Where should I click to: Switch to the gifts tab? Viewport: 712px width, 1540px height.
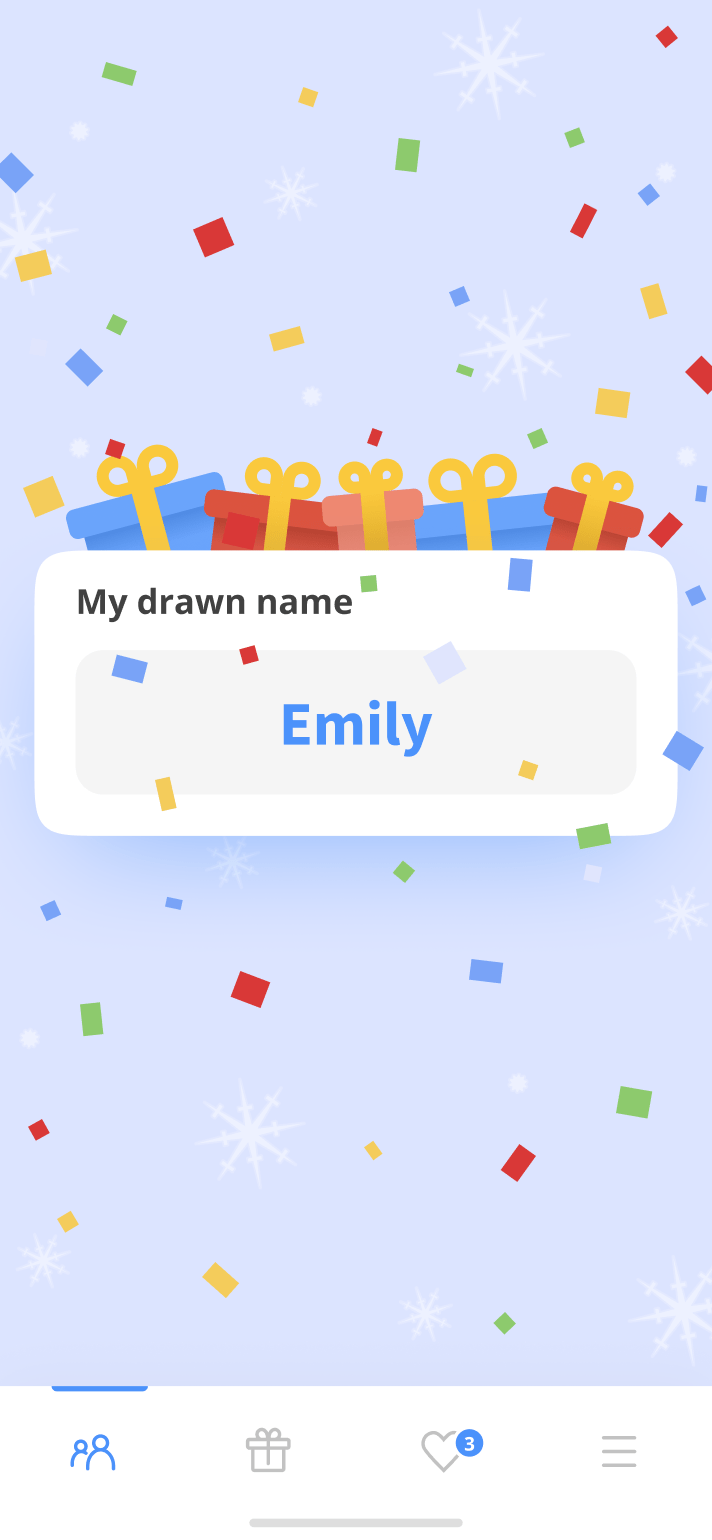[268, 1451]
